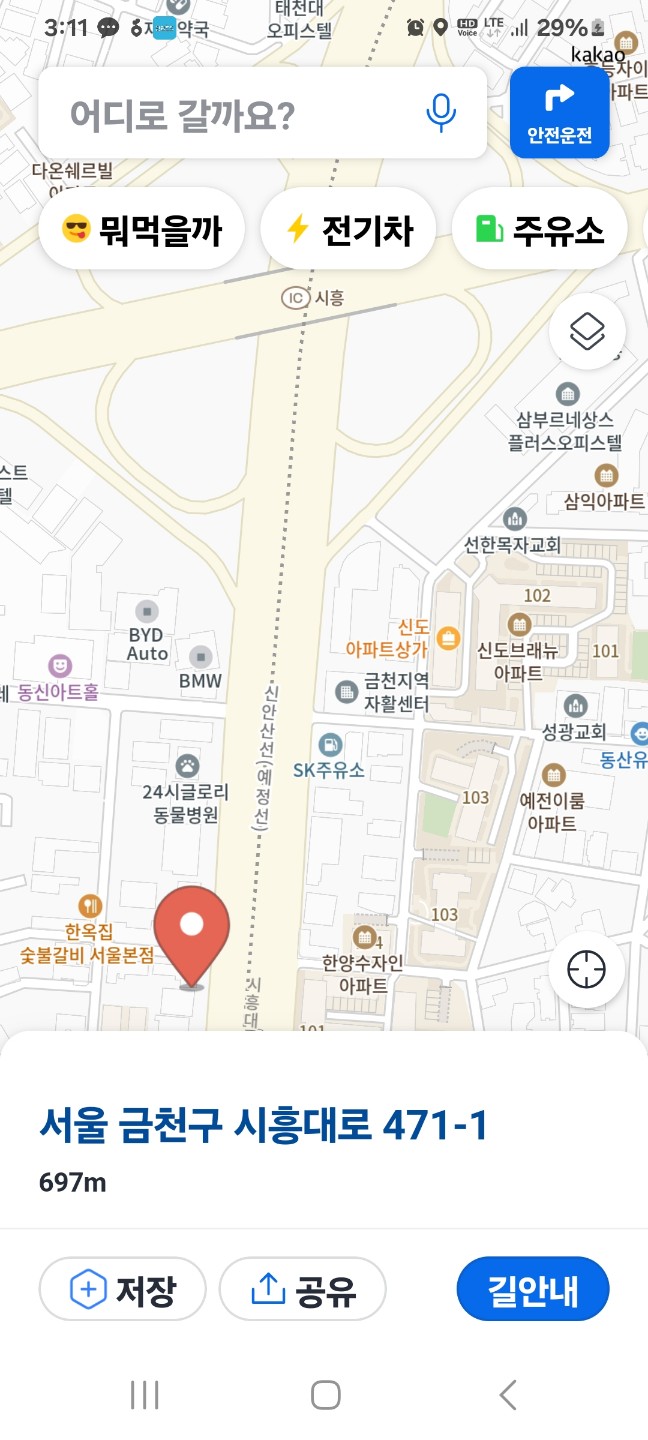
Task: Go back using system navigation
Action: tap(507, 1395)
